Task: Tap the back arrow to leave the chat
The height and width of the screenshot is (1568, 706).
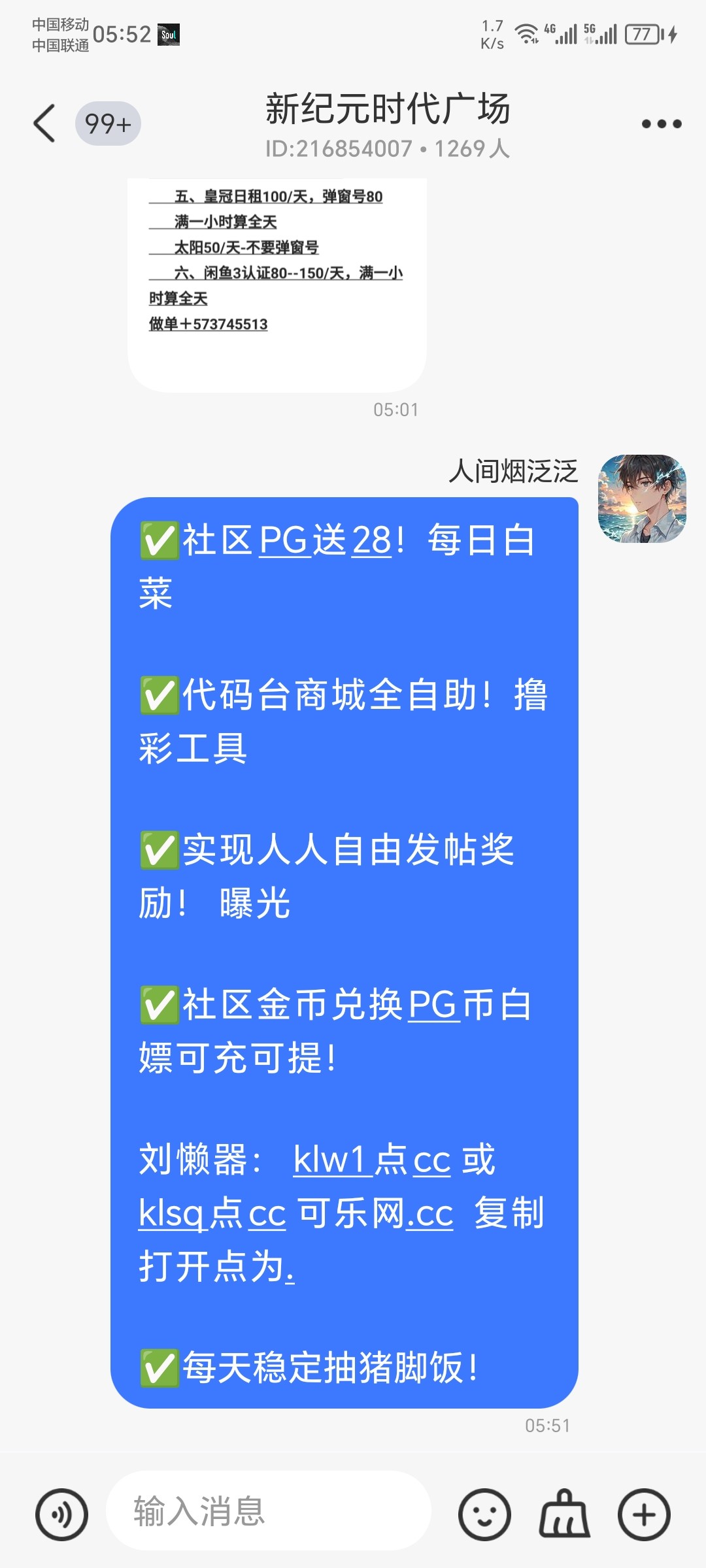Action: [x=43, y=123]
